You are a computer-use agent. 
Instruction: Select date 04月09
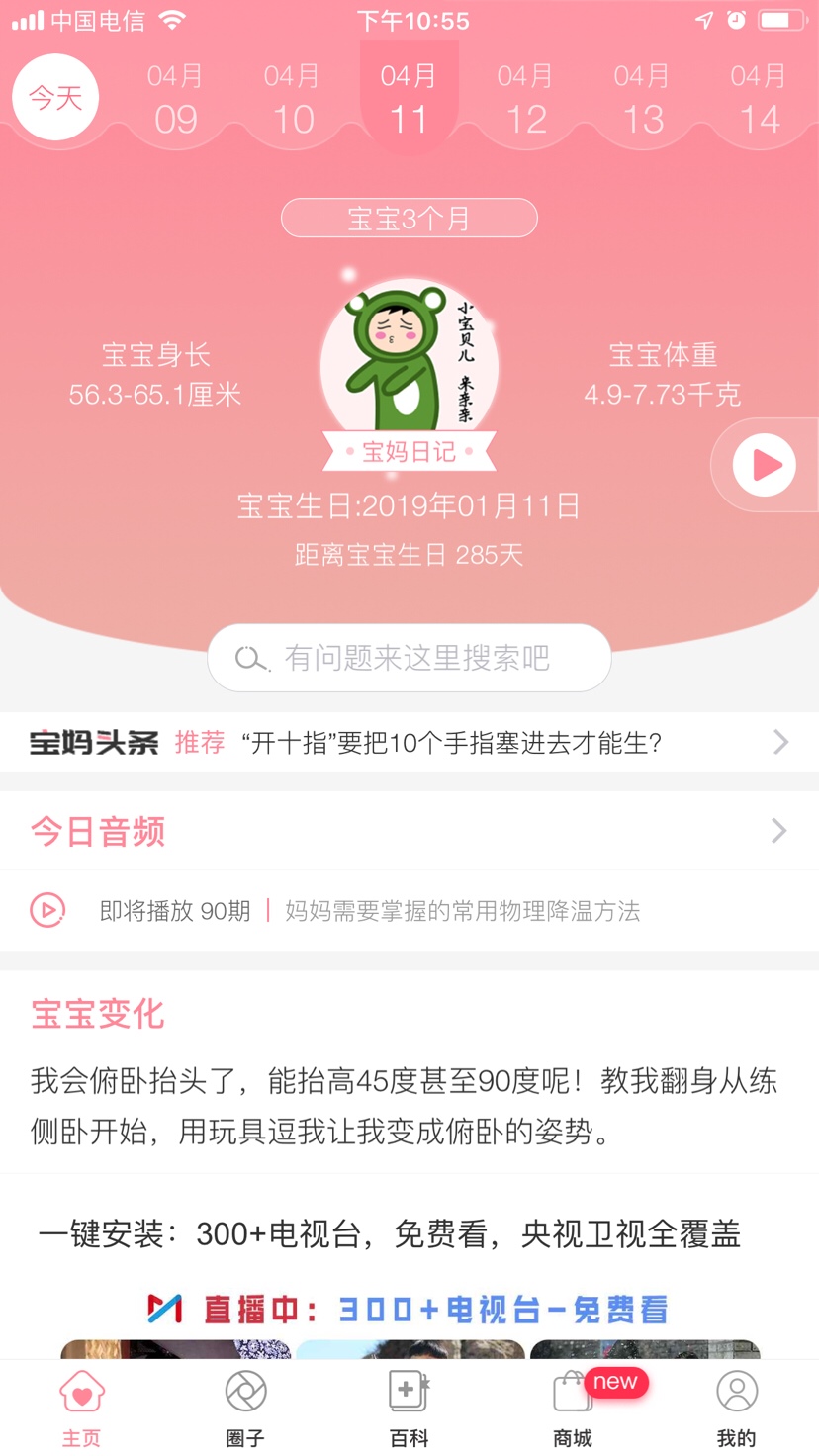coord(175,100)
